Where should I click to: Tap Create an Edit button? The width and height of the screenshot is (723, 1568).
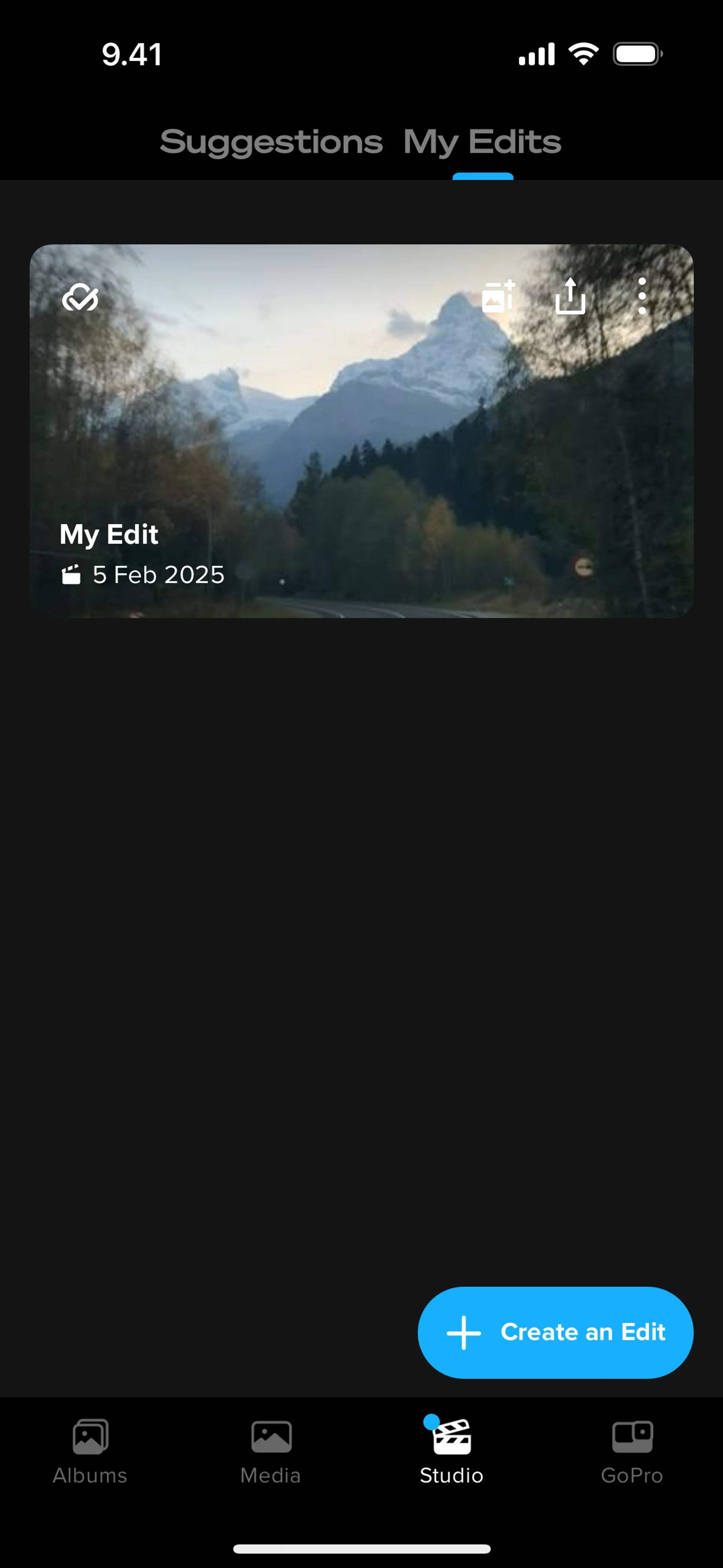point(555,1333)
